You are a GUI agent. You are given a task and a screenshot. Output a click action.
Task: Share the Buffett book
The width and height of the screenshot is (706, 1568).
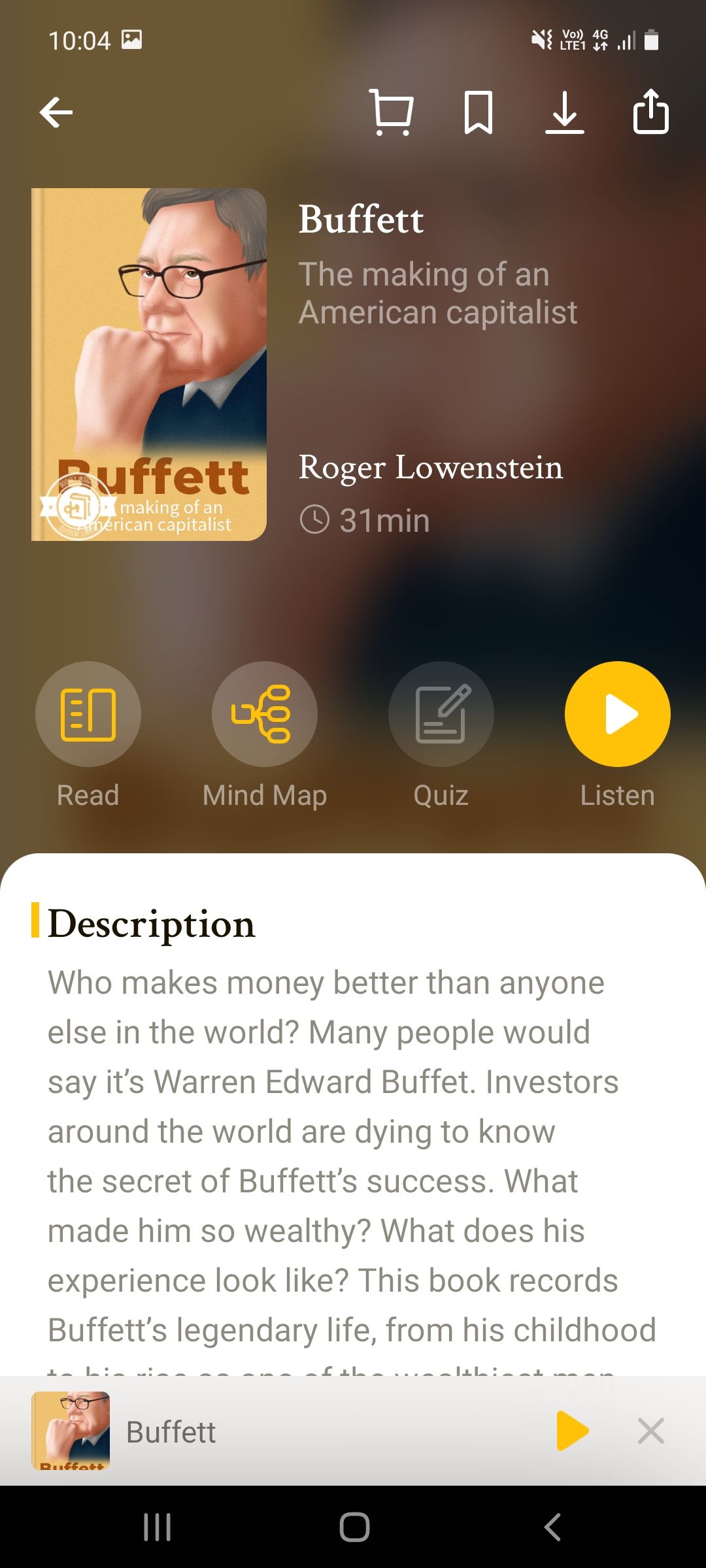pyautogui.click(x=651, y=111)
